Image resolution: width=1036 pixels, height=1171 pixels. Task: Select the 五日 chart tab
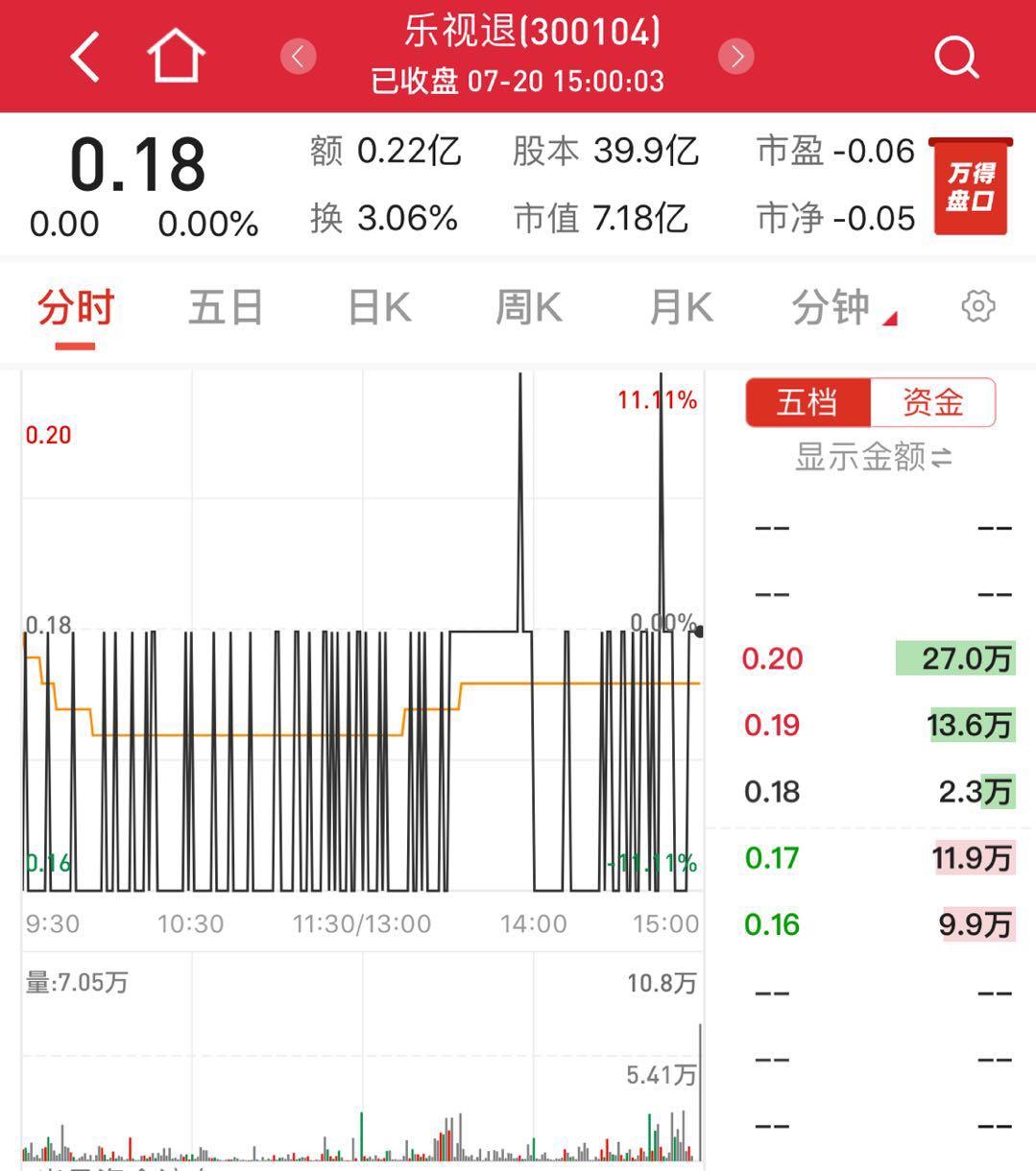(x=226, y=306)
